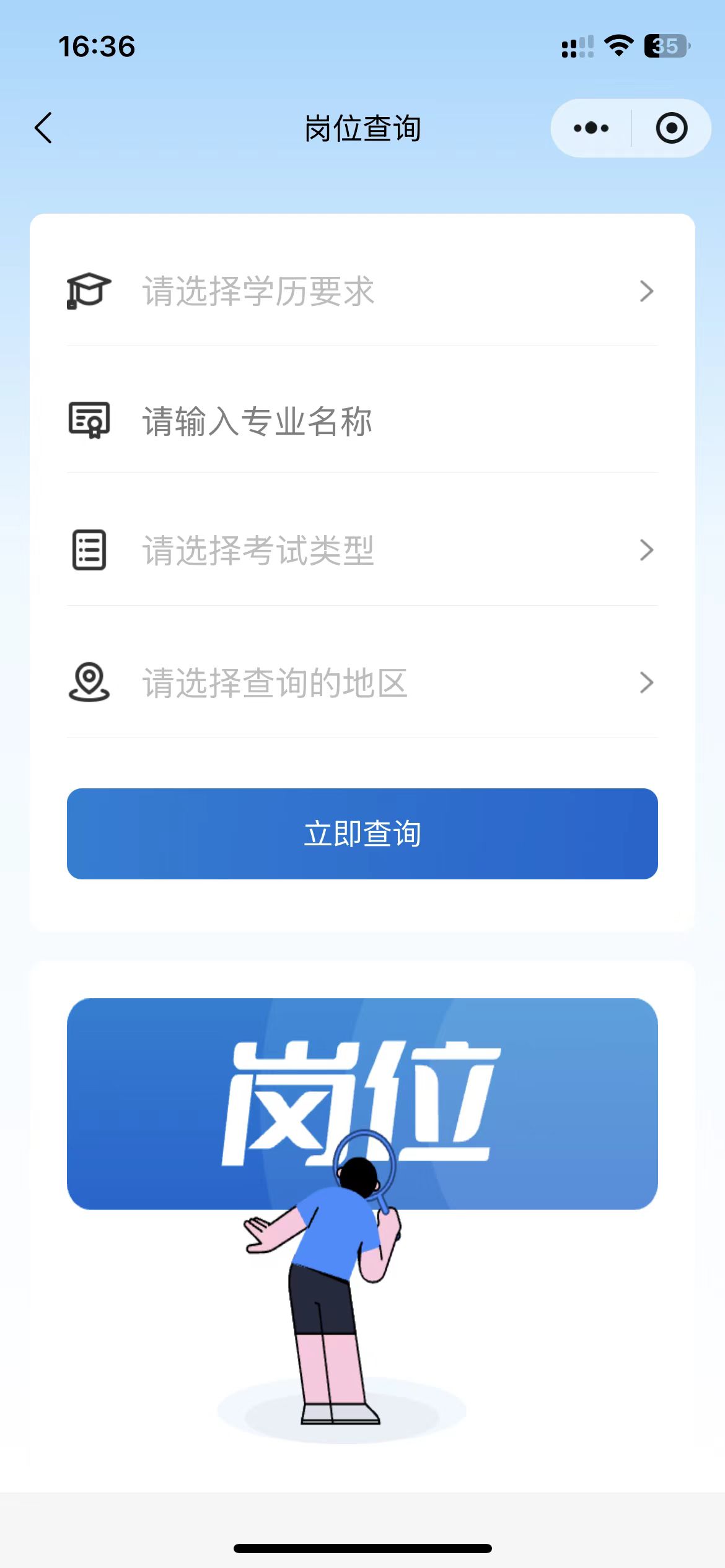Tap the 立即查询 button
Image resolution: width=725 pixels, height=1568 pixels.
coord(362,834)
